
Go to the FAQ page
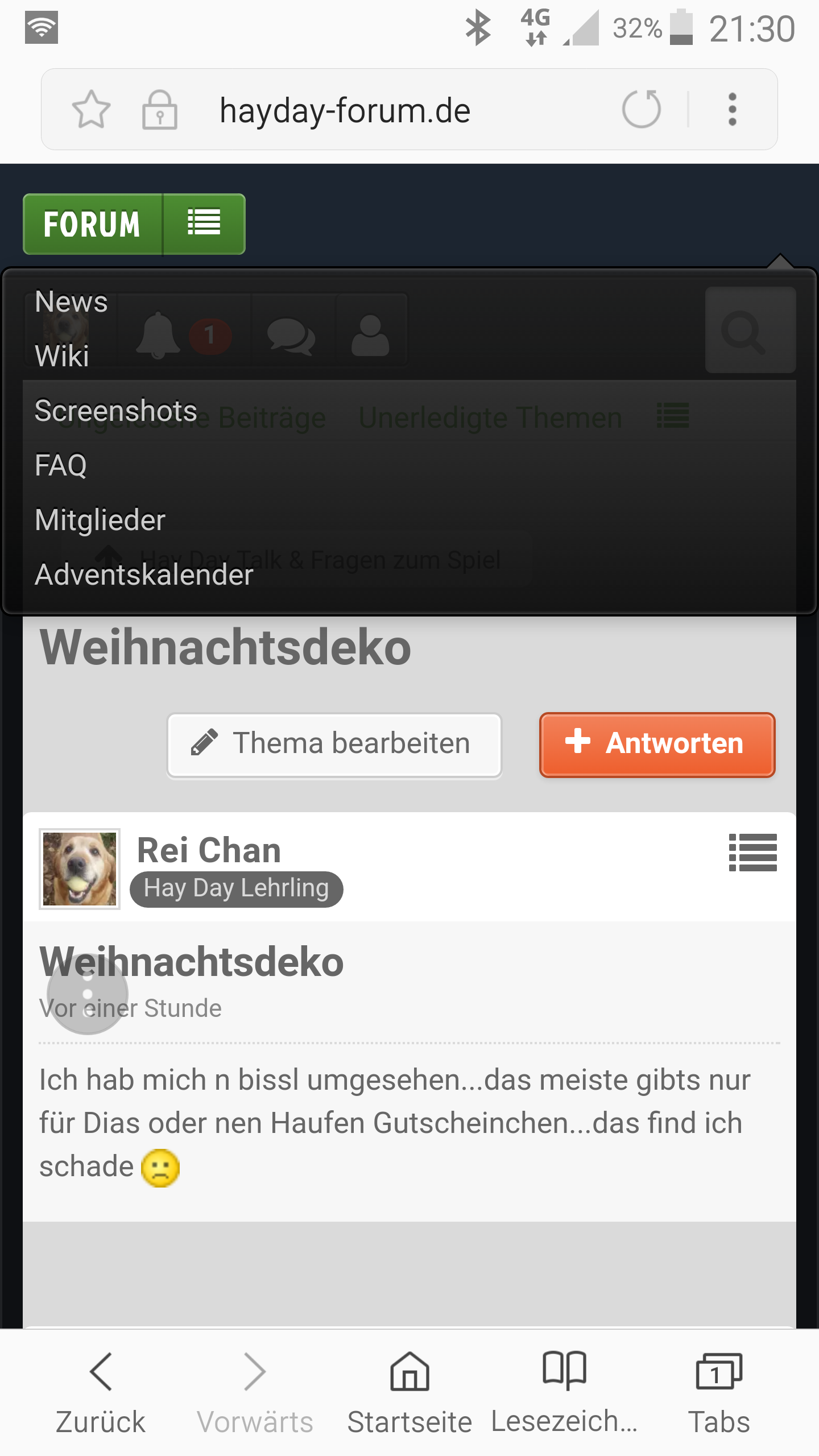[x=61, y=465]
